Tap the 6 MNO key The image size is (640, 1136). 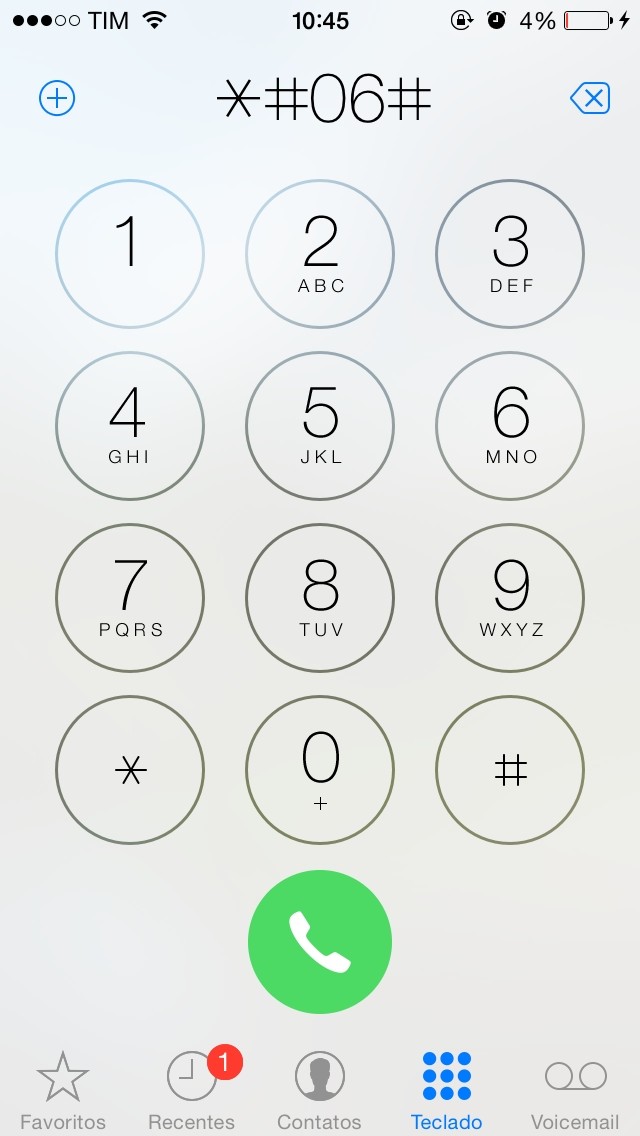point(510,426)
